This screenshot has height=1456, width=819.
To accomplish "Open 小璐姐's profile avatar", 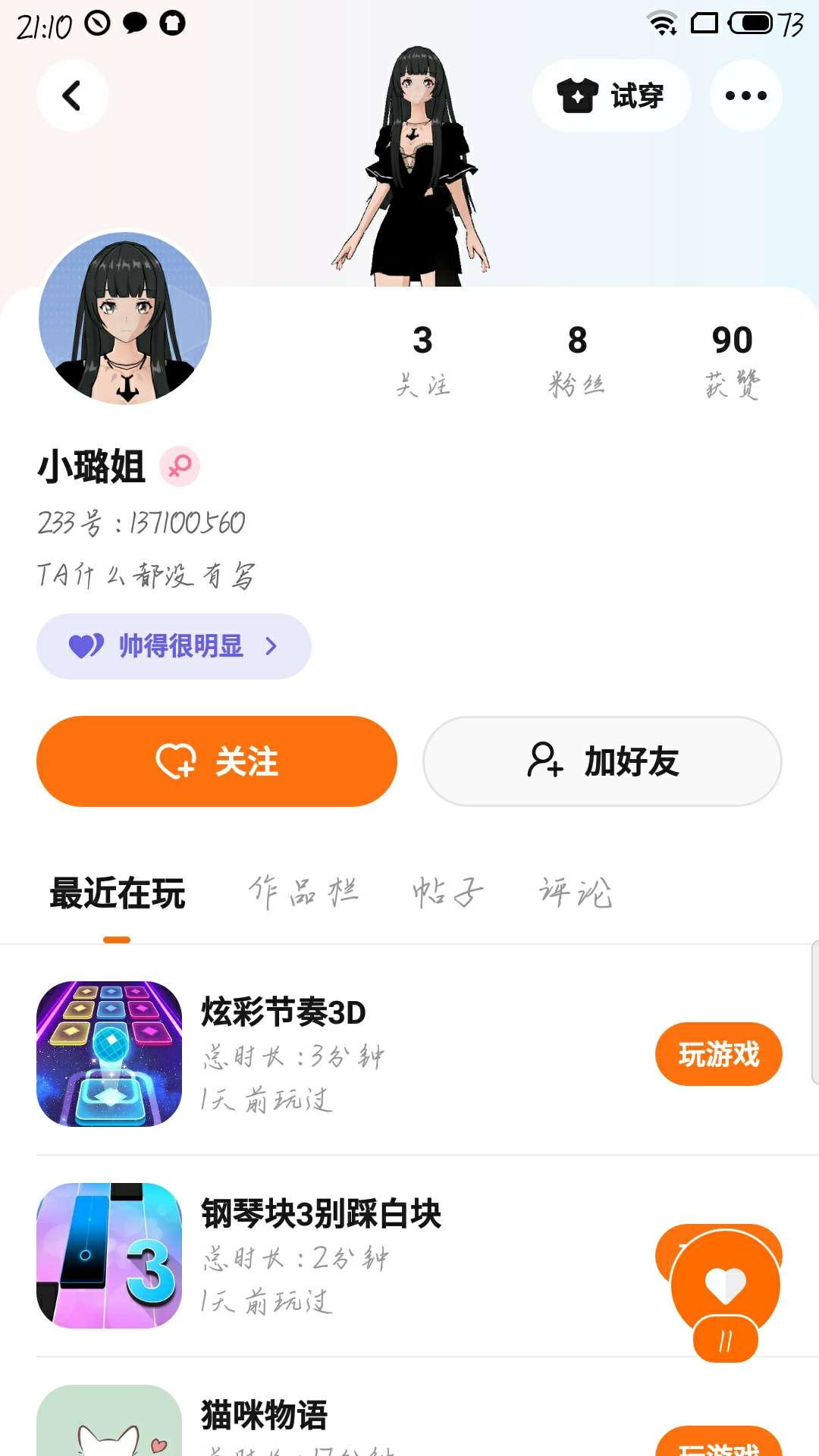I will [125, 318].
